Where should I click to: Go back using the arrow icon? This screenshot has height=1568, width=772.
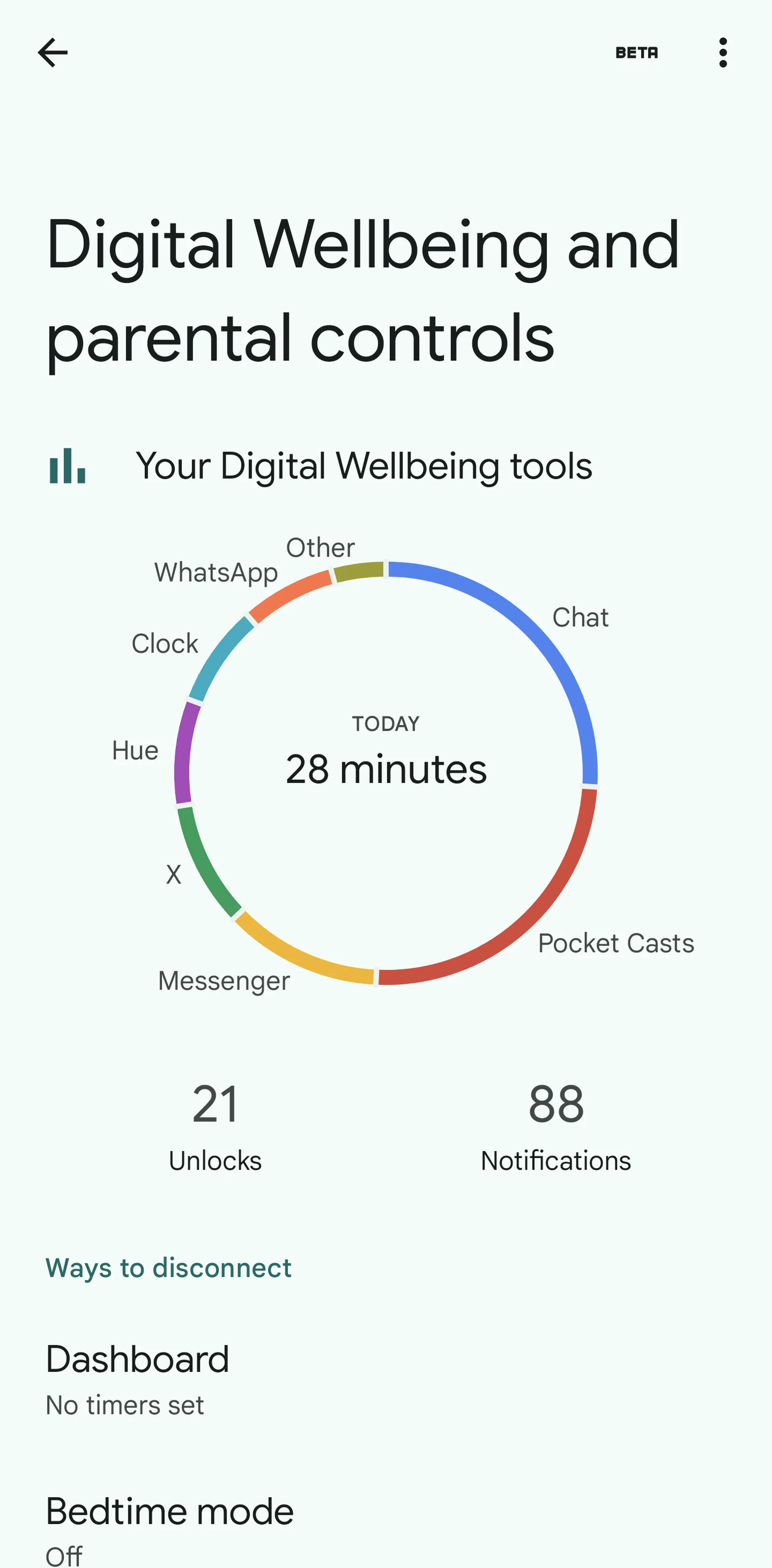[53, 52]
